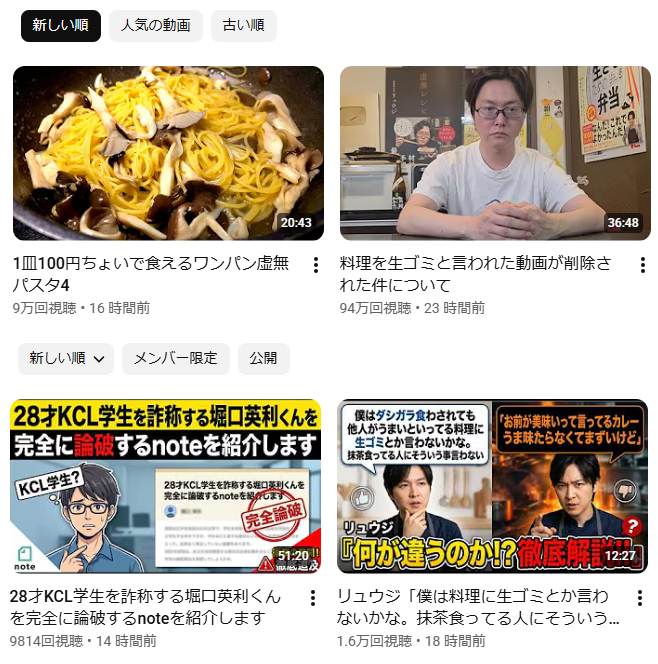Sort videos by 古い順
The width and height of the screenshot is (658, 664).
point(244,26)
